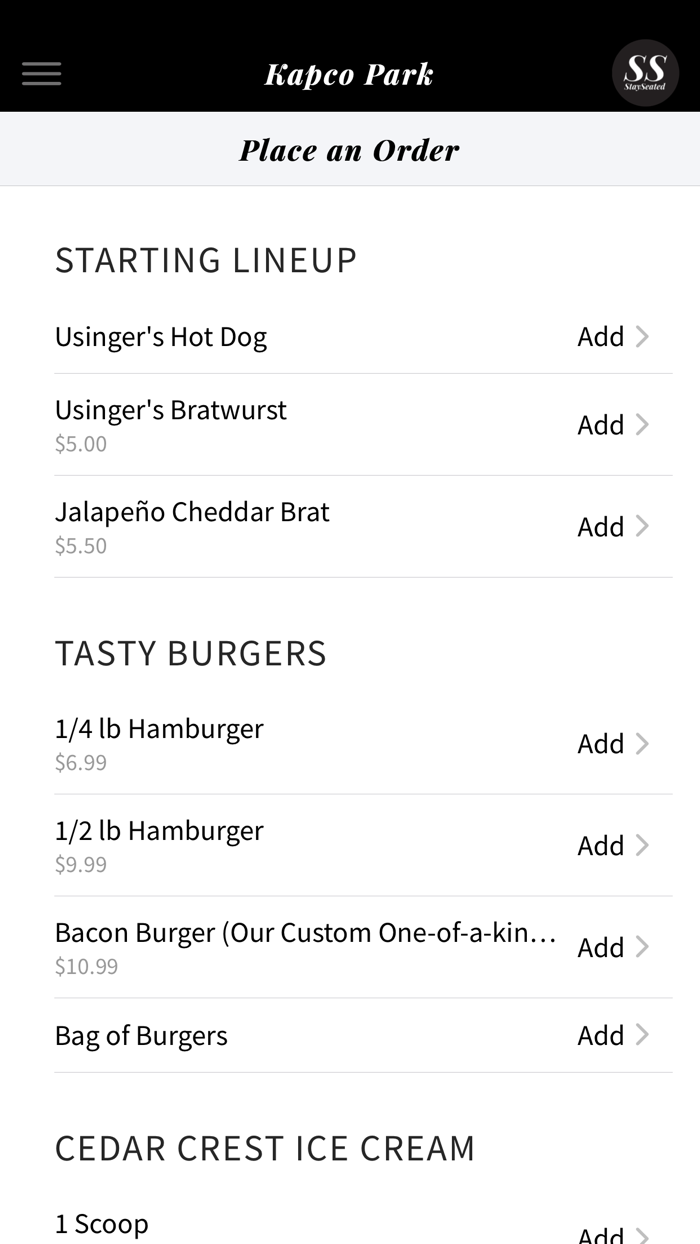Add 1 Scoop of ice cream
The height and width of the screenshot is (1244, 700).
(x=612, y=1234)
